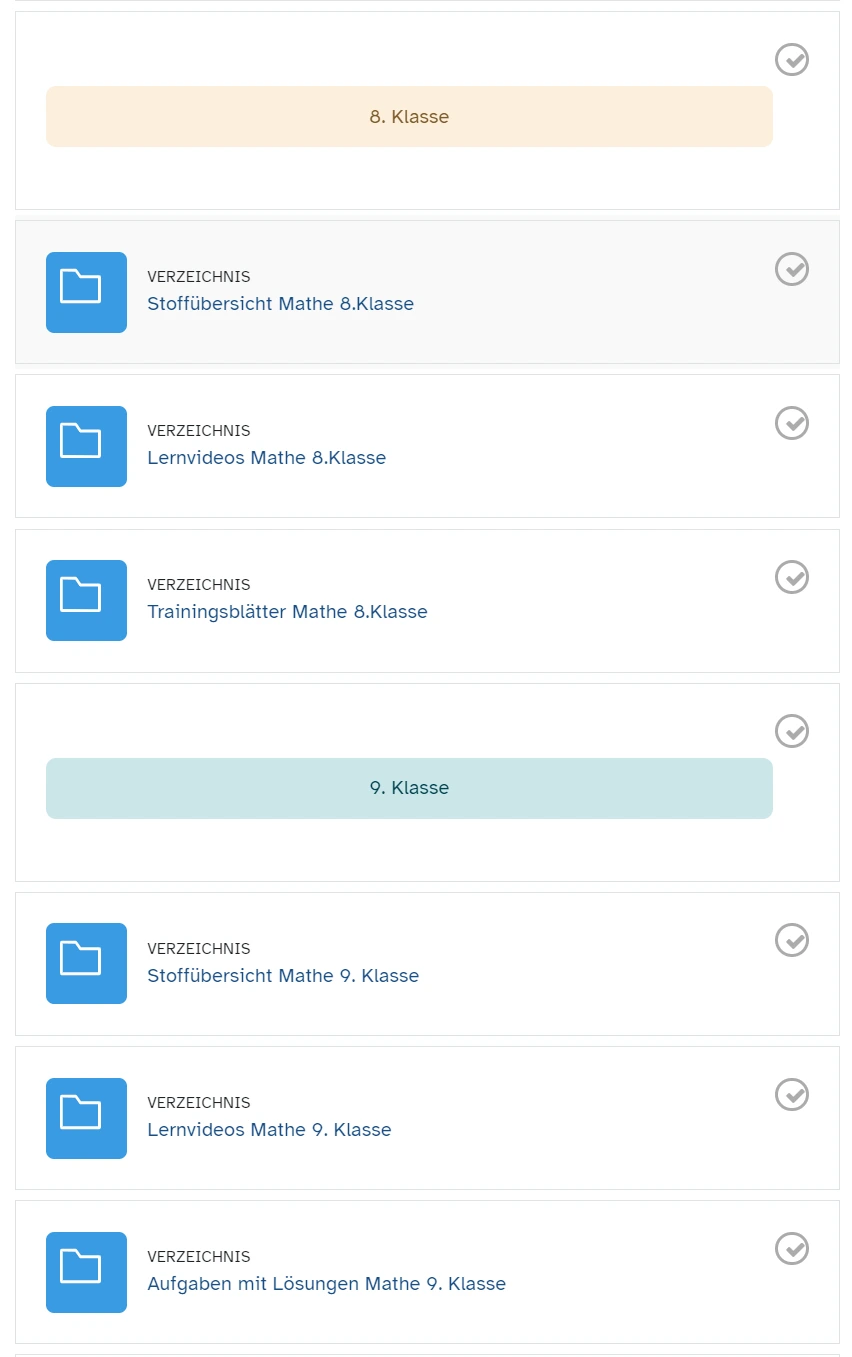The height and width of the screenshot is (1357, 852).
Task: Mark the 9. Klasse label as done
Action: click(792, 731)
